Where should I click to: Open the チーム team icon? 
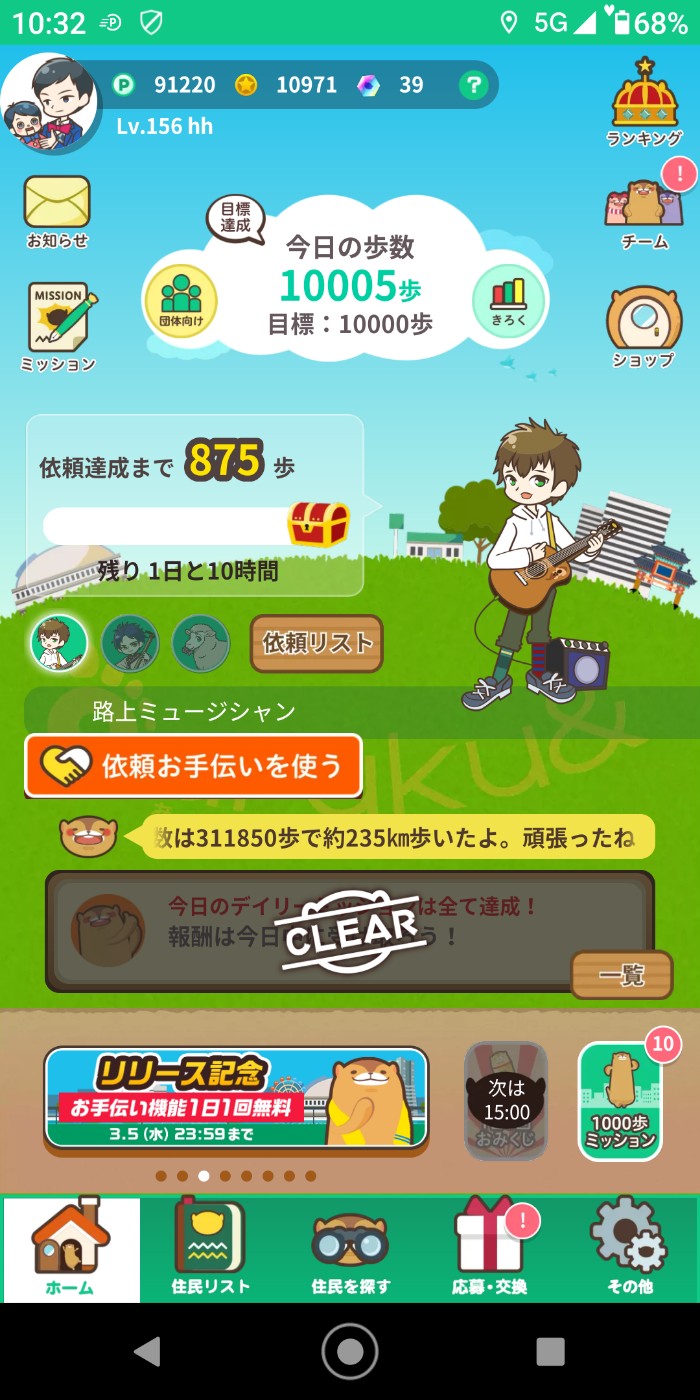point(644,208)
